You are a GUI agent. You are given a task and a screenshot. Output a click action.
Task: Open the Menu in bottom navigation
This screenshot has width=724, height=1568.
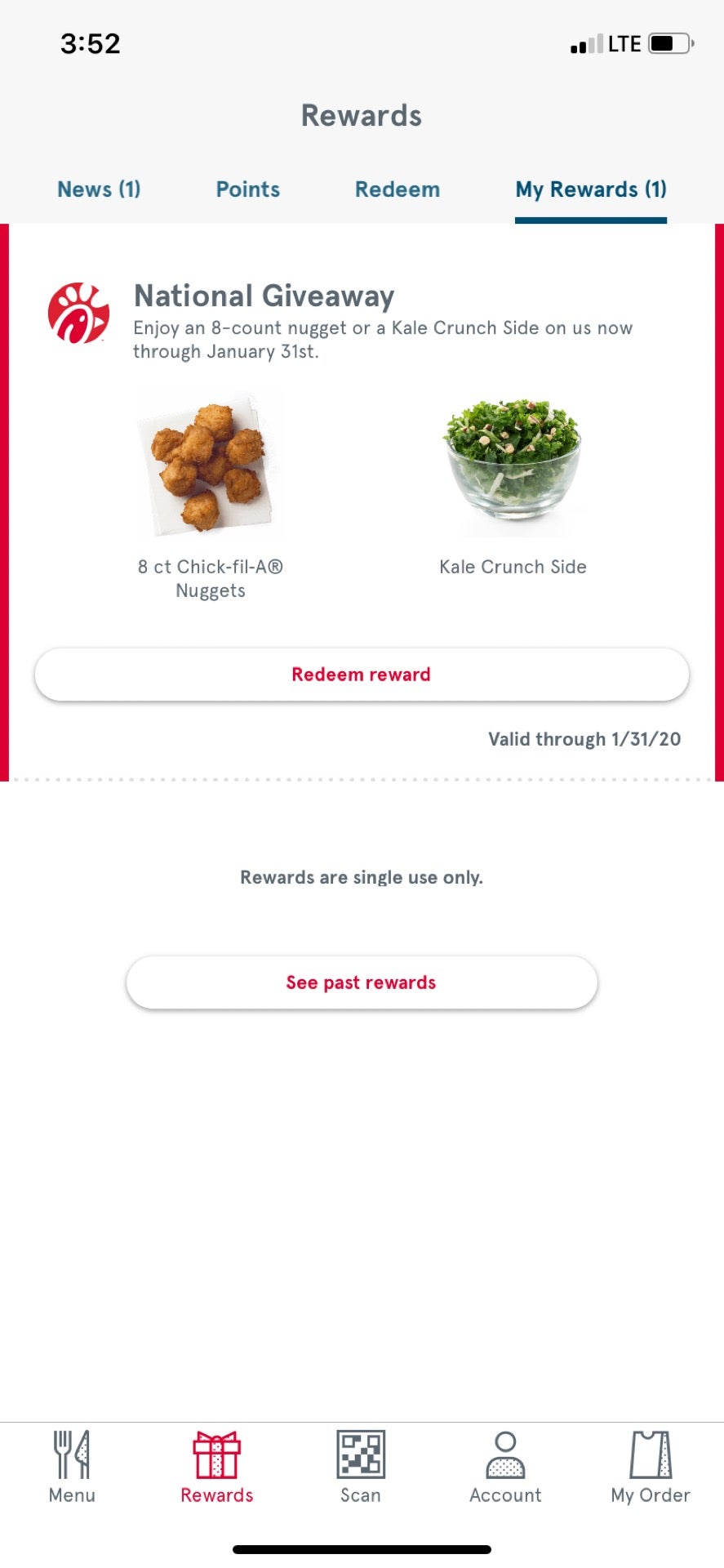72,1467
